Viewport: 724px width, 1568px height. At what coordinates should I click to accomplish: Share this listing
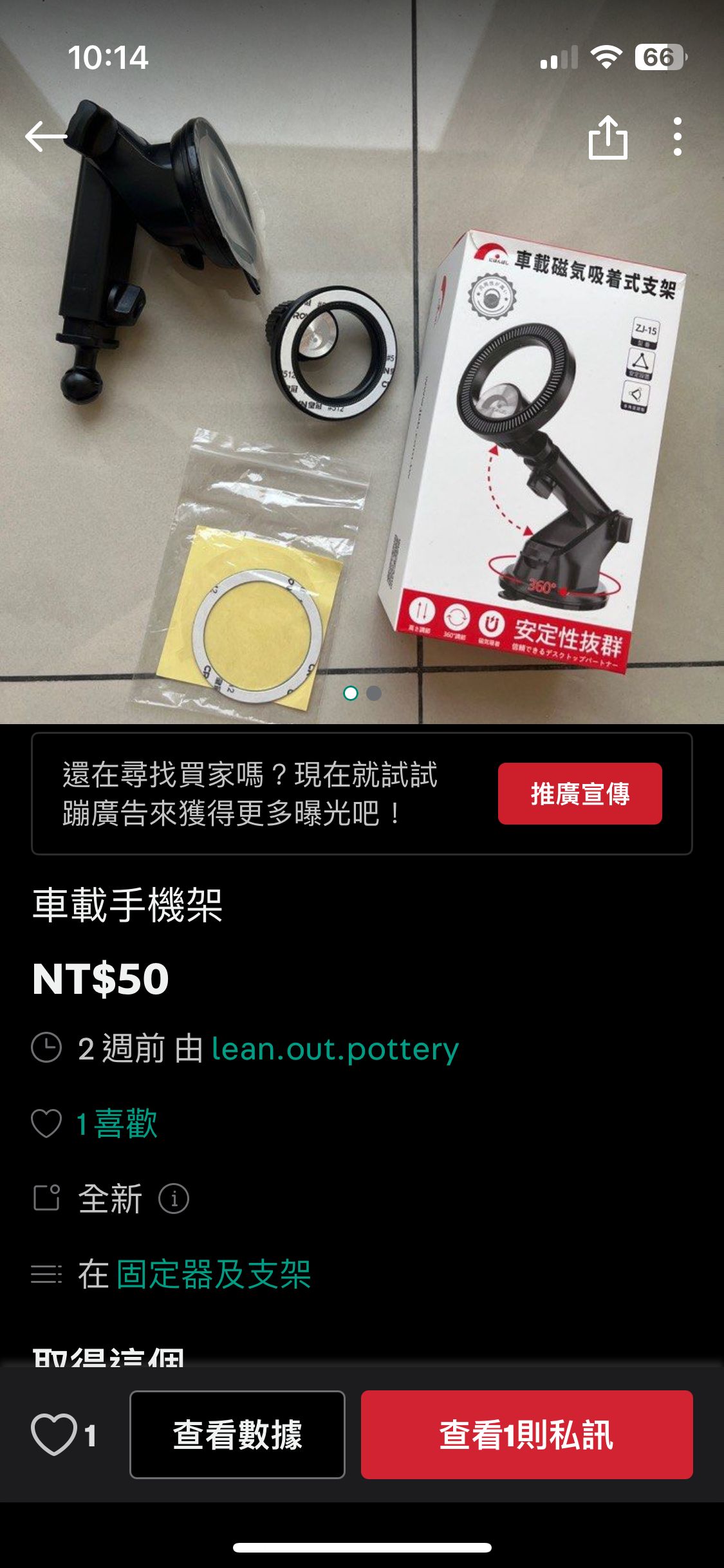tap(608, 137)
